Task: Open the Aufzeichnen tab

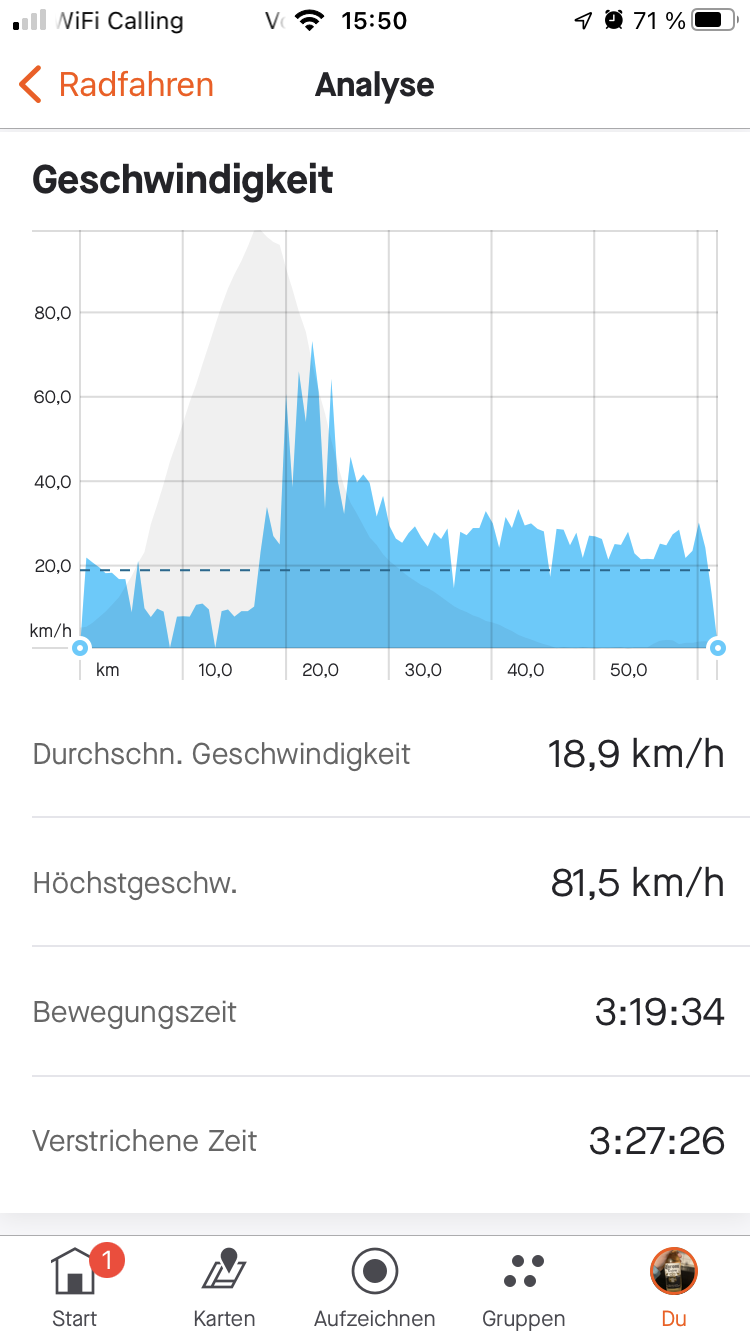Action: point(375,1285)
